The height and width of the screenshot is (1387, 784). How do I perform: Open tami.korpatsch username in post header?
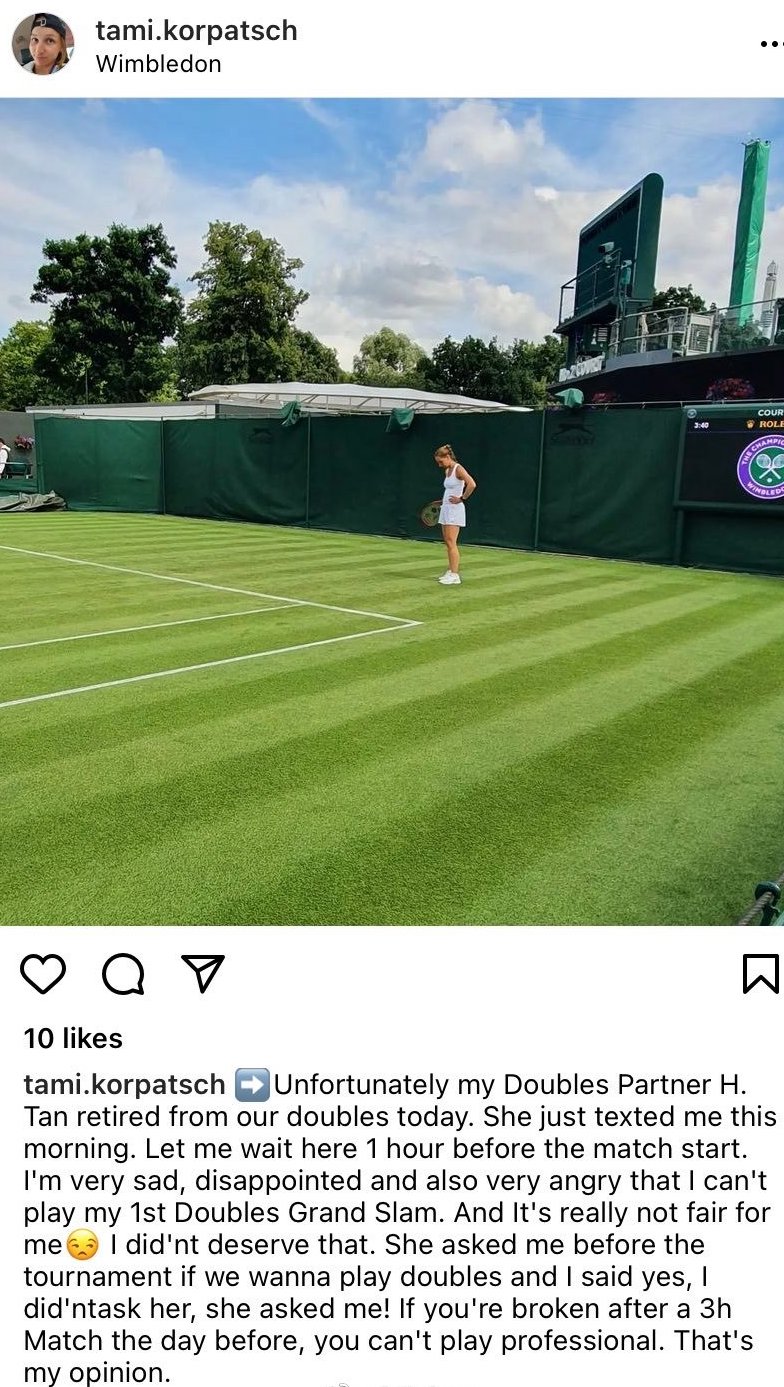[196, 31]
